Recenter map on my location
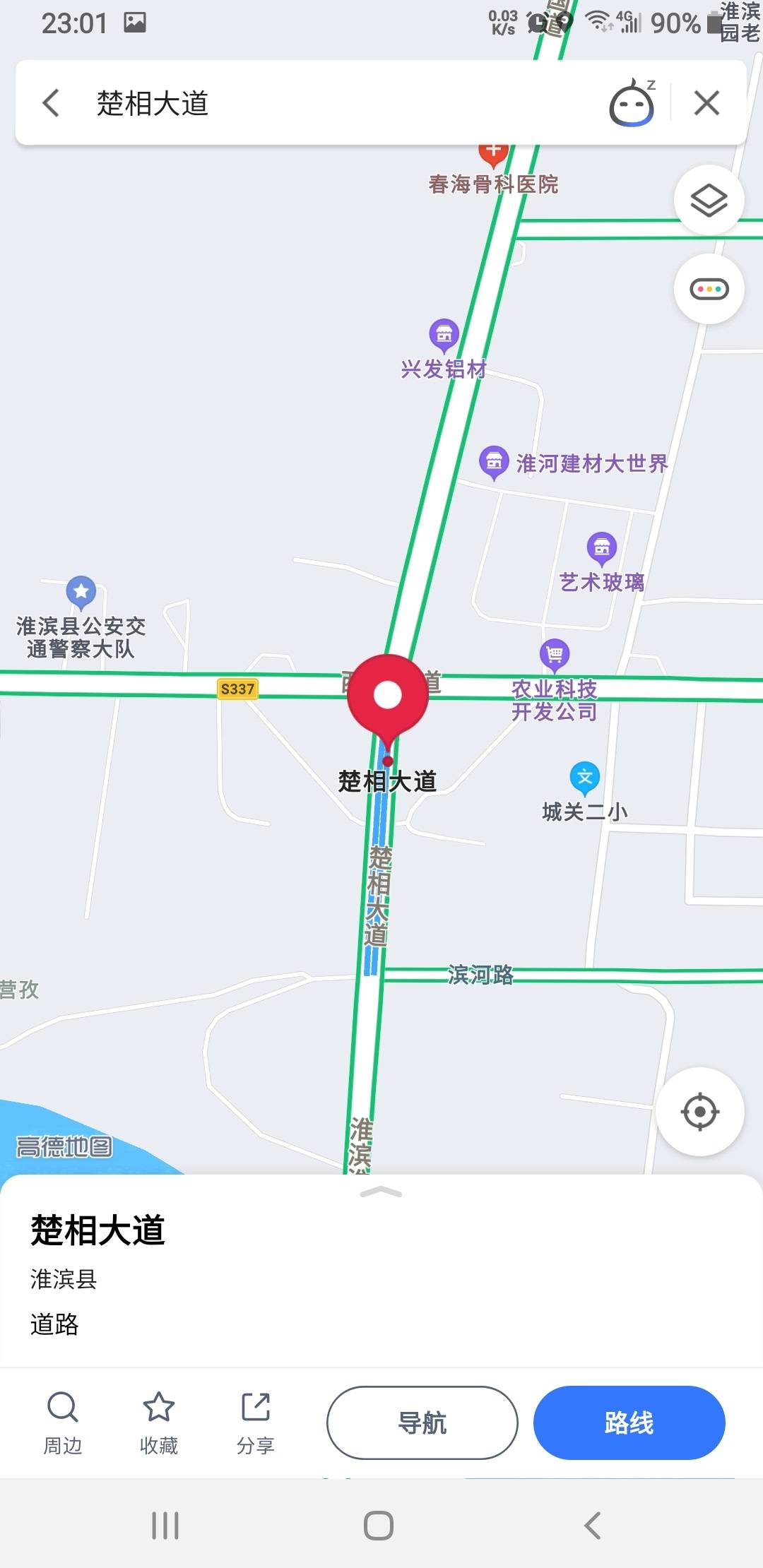 coord(699,1112)
